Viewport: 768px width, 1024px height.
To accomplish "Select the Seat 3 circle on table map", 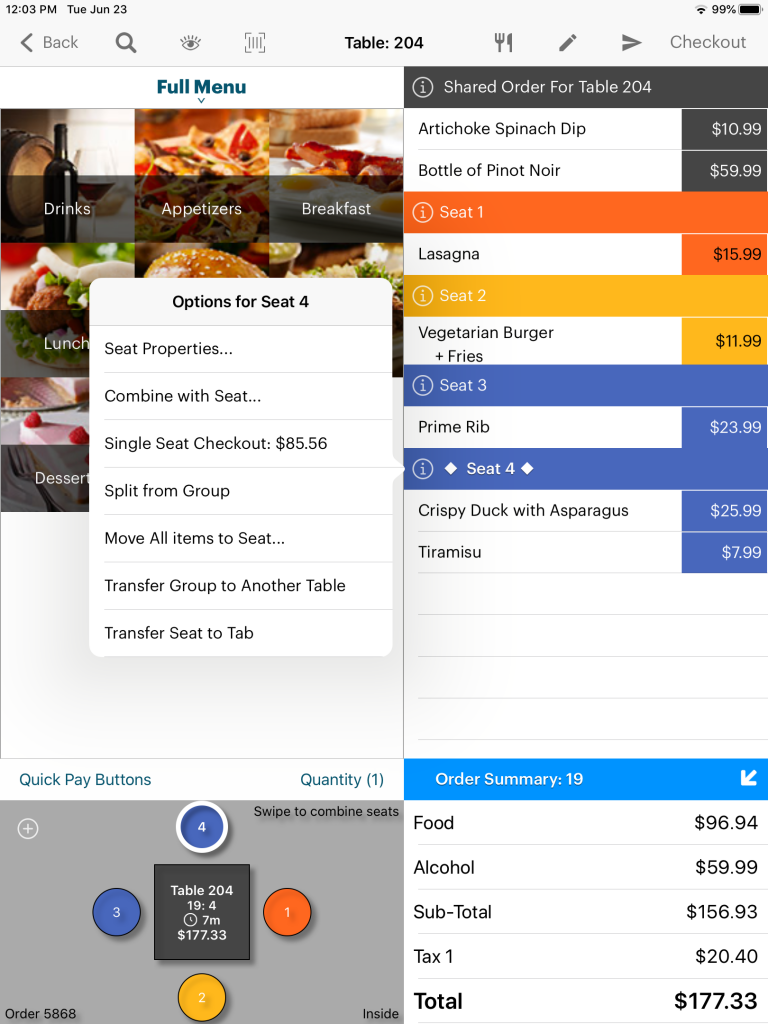I will pos(117,912).
